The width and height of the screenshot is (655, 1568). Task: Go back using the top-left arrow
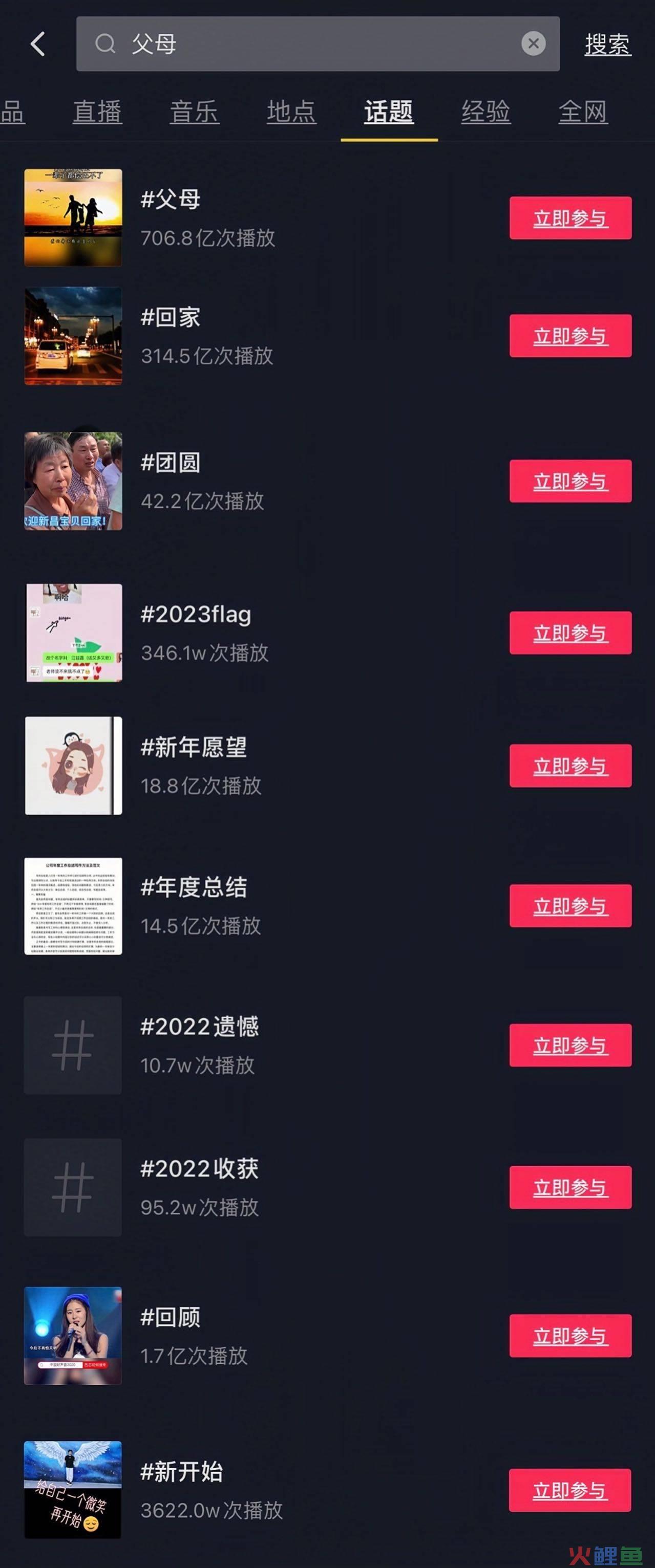coord(38,44)
